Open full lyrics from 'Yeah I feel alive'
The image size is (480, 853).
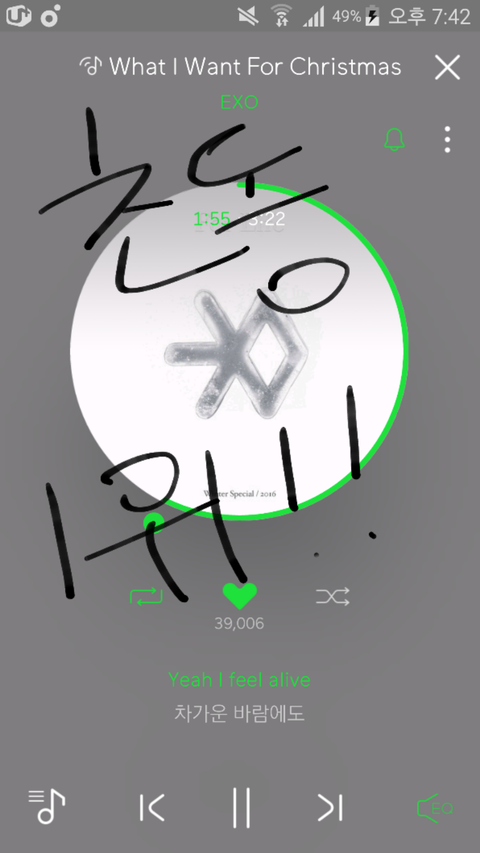(x=239, y=679)
